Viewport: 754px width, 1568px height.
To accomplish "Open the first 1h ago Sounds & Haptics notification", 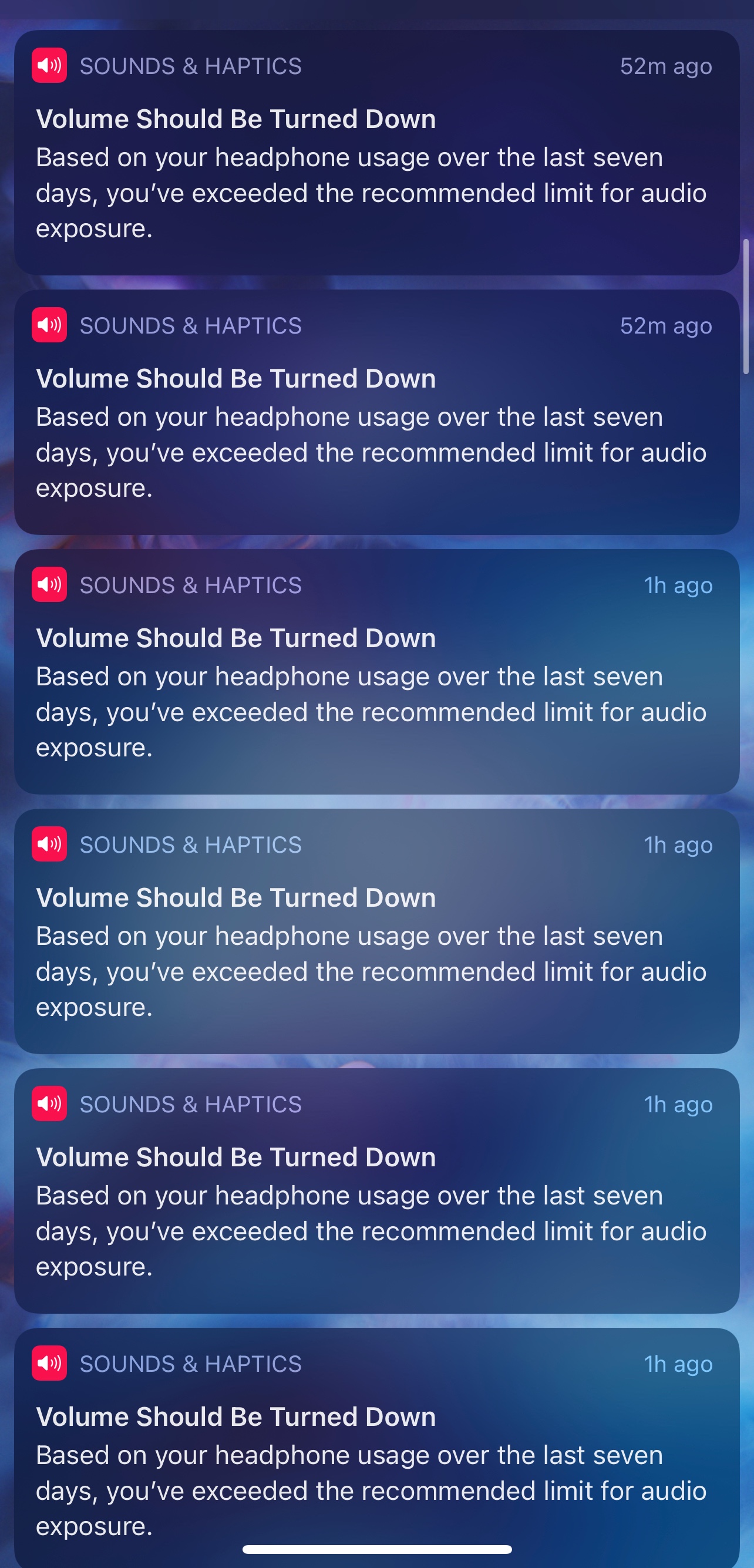I will [x=376, y=672].
